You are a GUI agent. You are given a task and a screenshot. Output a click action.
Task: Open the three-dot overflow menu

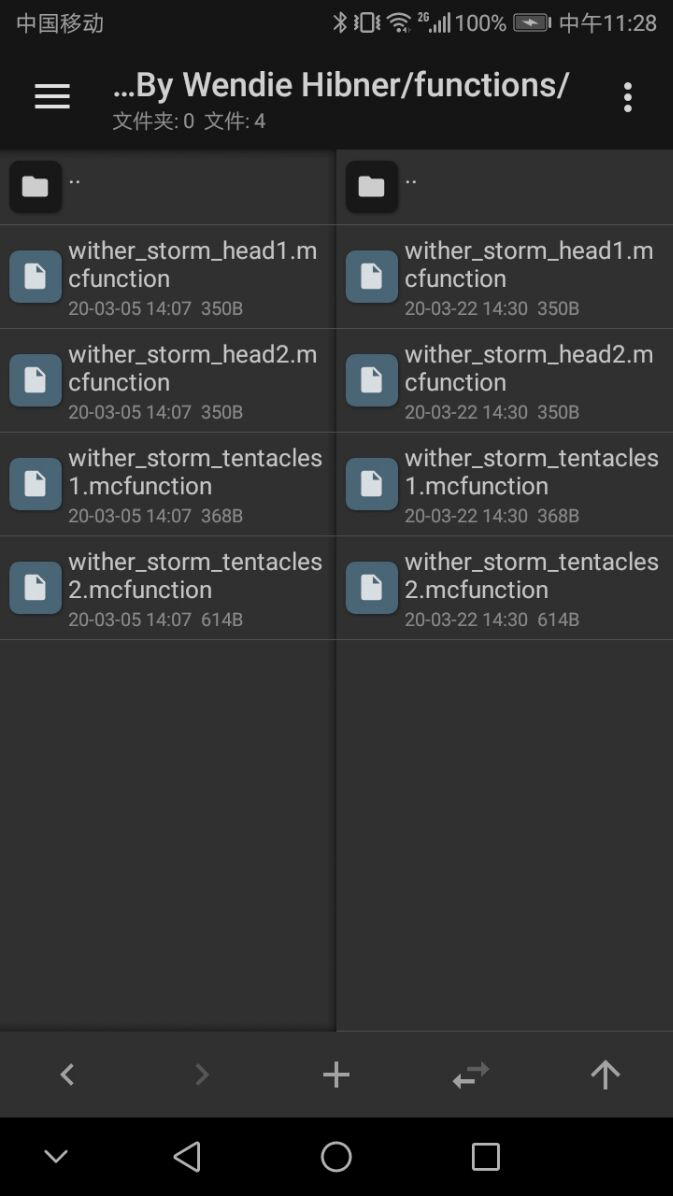(627, 97)
